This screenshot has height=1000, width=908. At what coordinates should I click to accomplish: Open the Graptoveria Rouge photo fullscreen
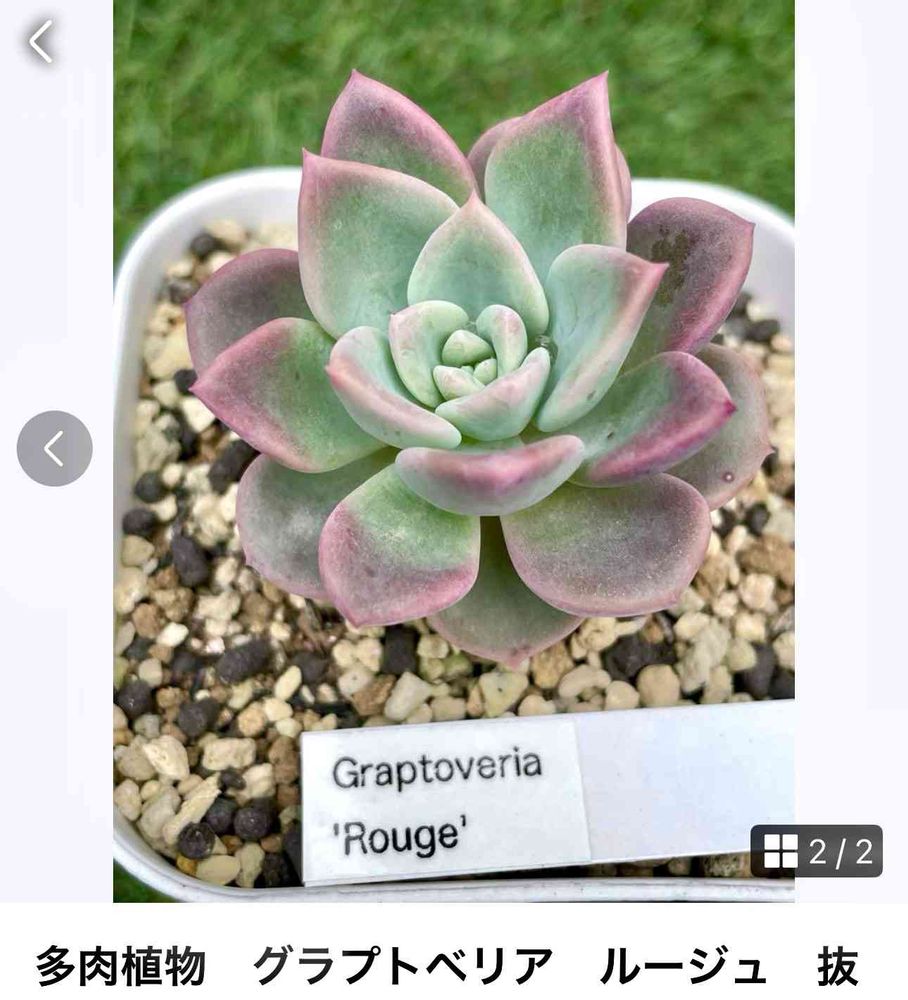click(454, 400)
